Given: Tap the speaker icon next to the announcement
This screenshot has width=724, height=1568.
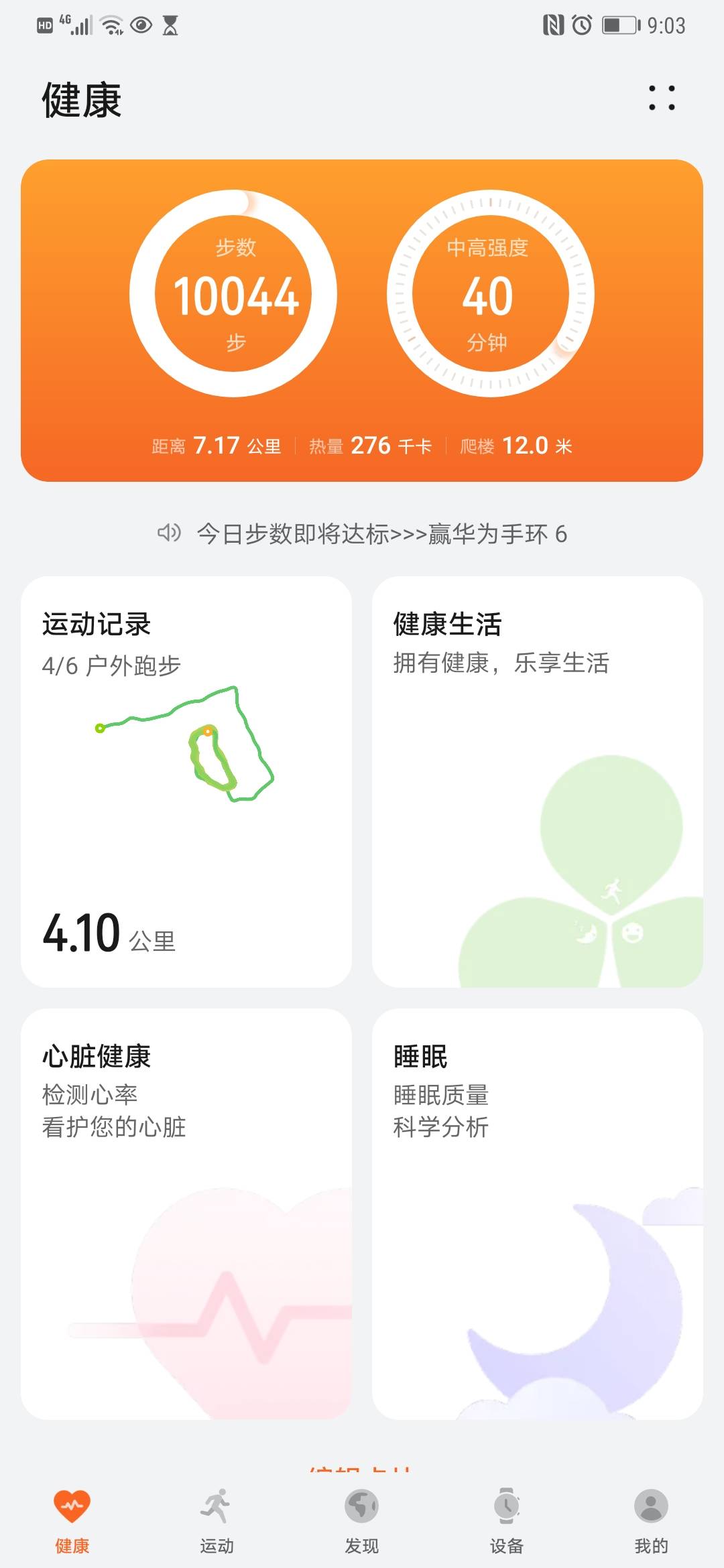Looking at the screenshot, I should click(x=170, y=534).
